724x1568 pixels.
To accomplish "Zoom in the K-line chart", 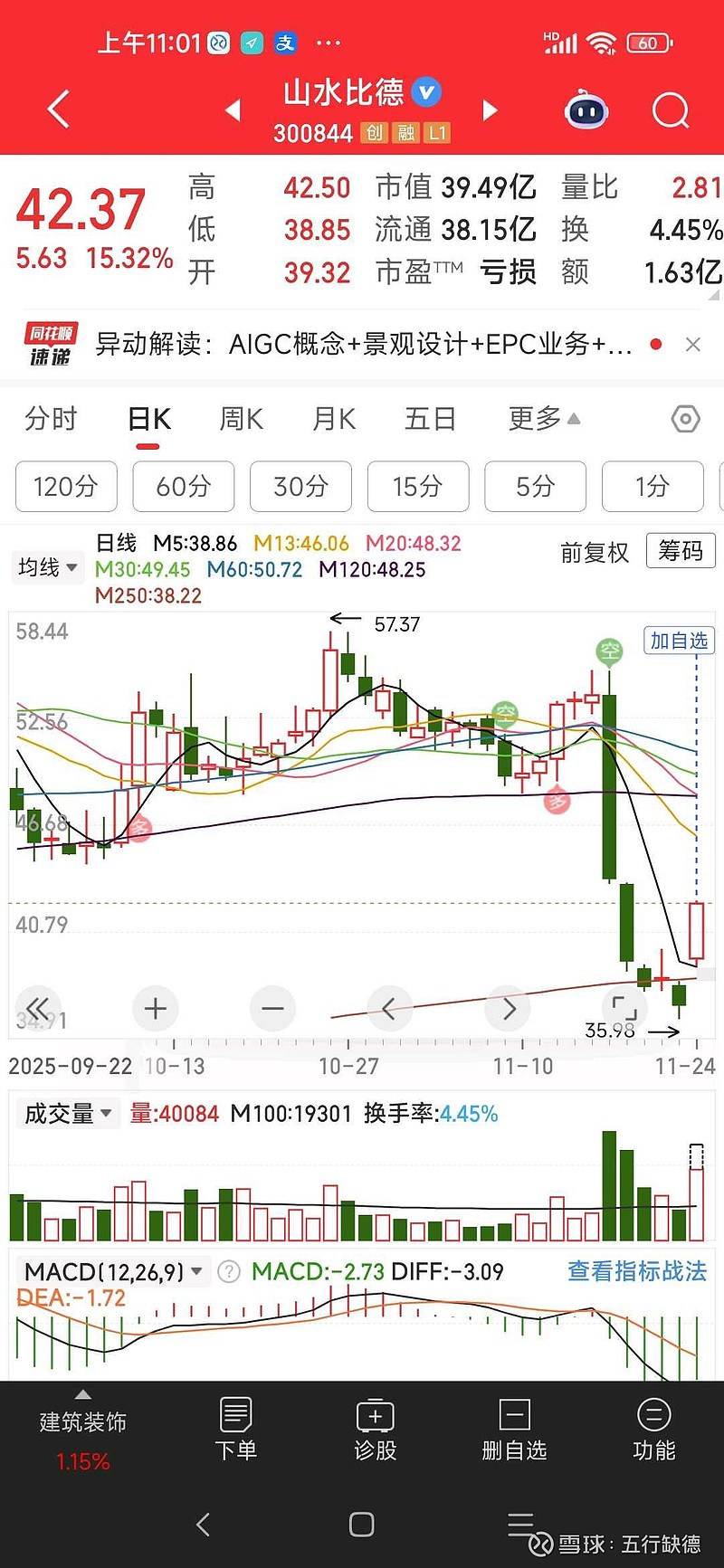I will [155, 1008].
